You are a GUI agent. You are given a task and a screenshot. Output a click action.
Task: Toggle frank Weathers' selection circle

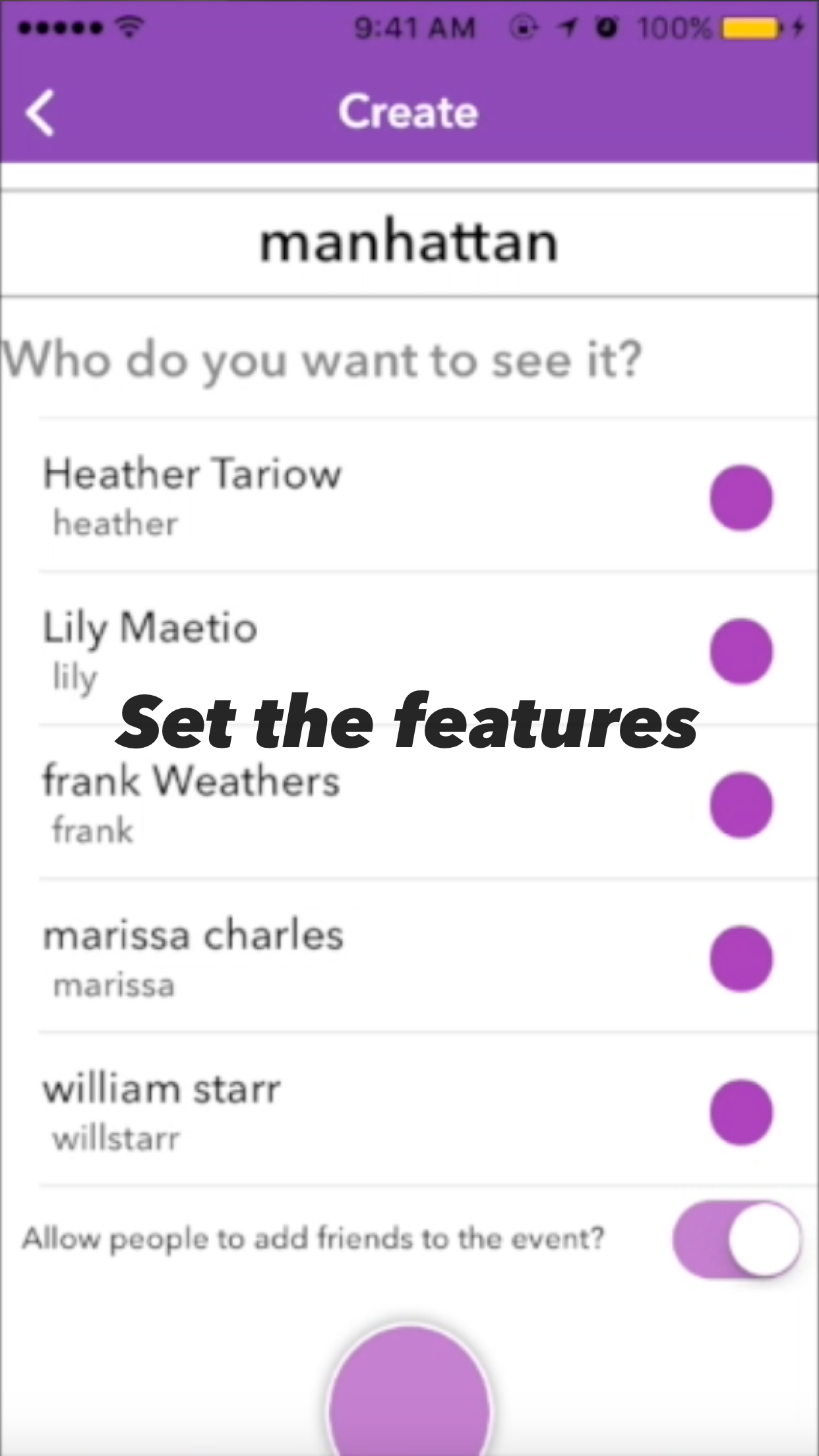tap(741, 805)
